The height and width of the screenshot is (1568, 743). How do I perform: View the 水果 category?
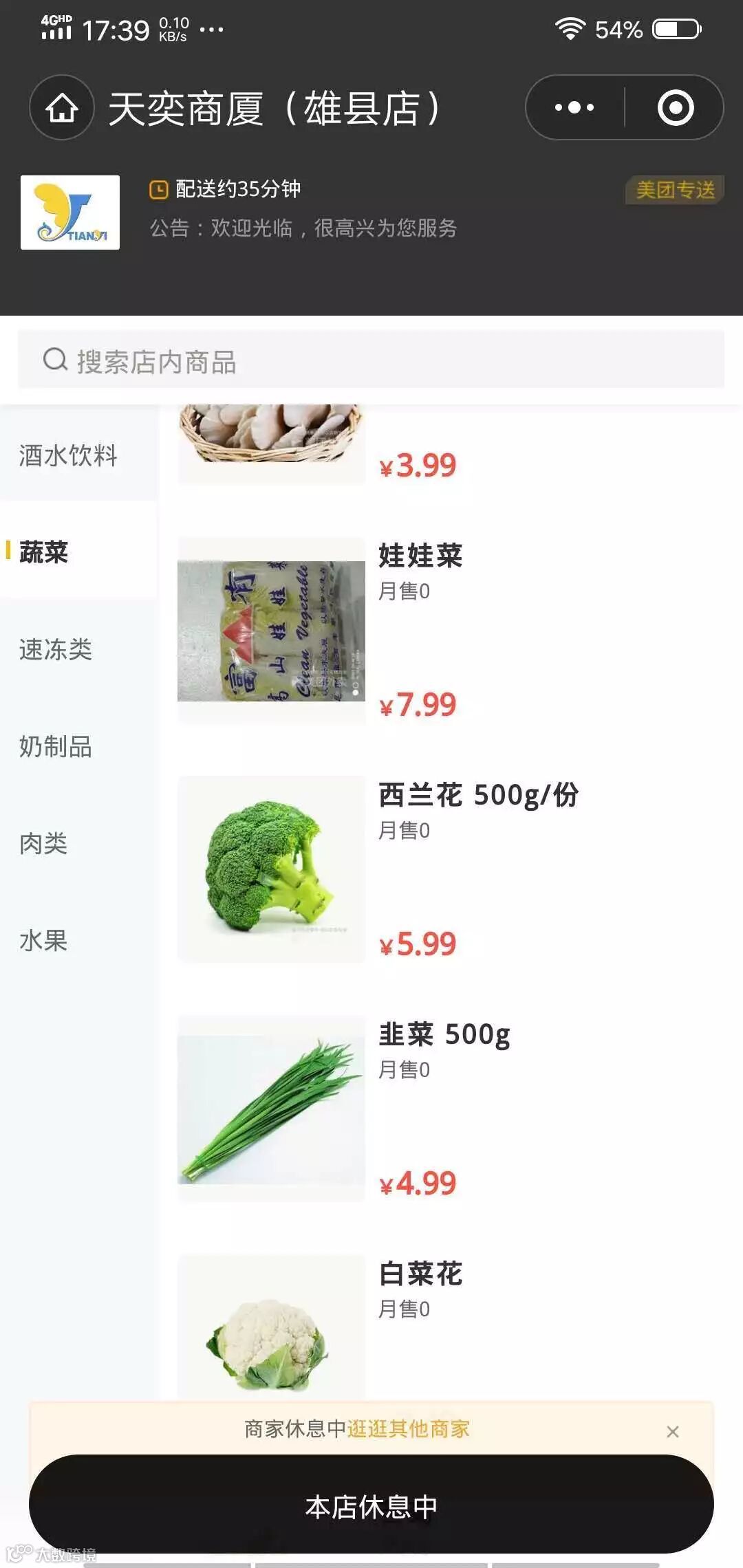(x=44, y=940)
